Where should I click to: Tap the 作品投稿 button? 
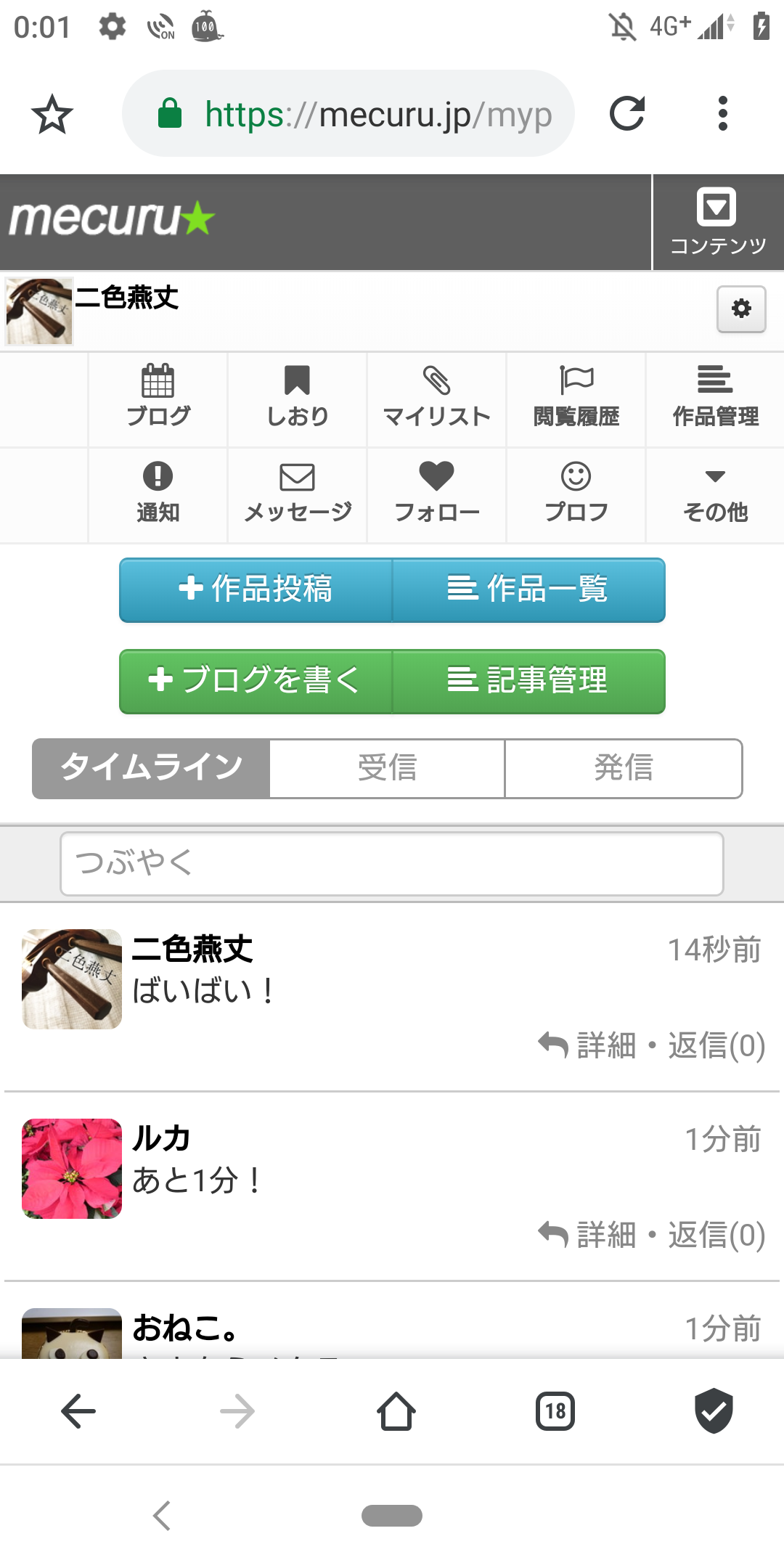click(256, 589)
